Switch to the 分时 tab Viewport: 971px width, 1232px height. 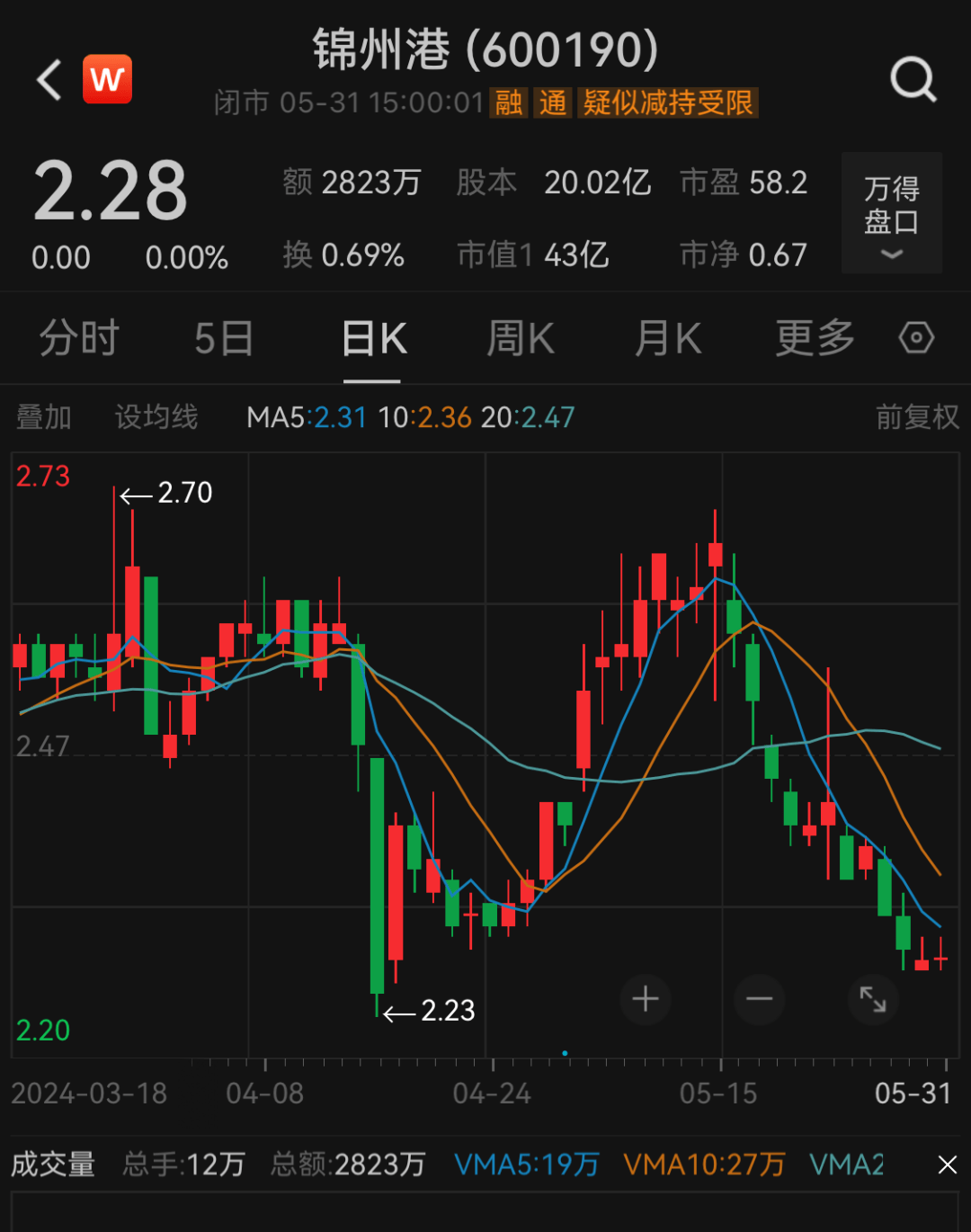79,338
